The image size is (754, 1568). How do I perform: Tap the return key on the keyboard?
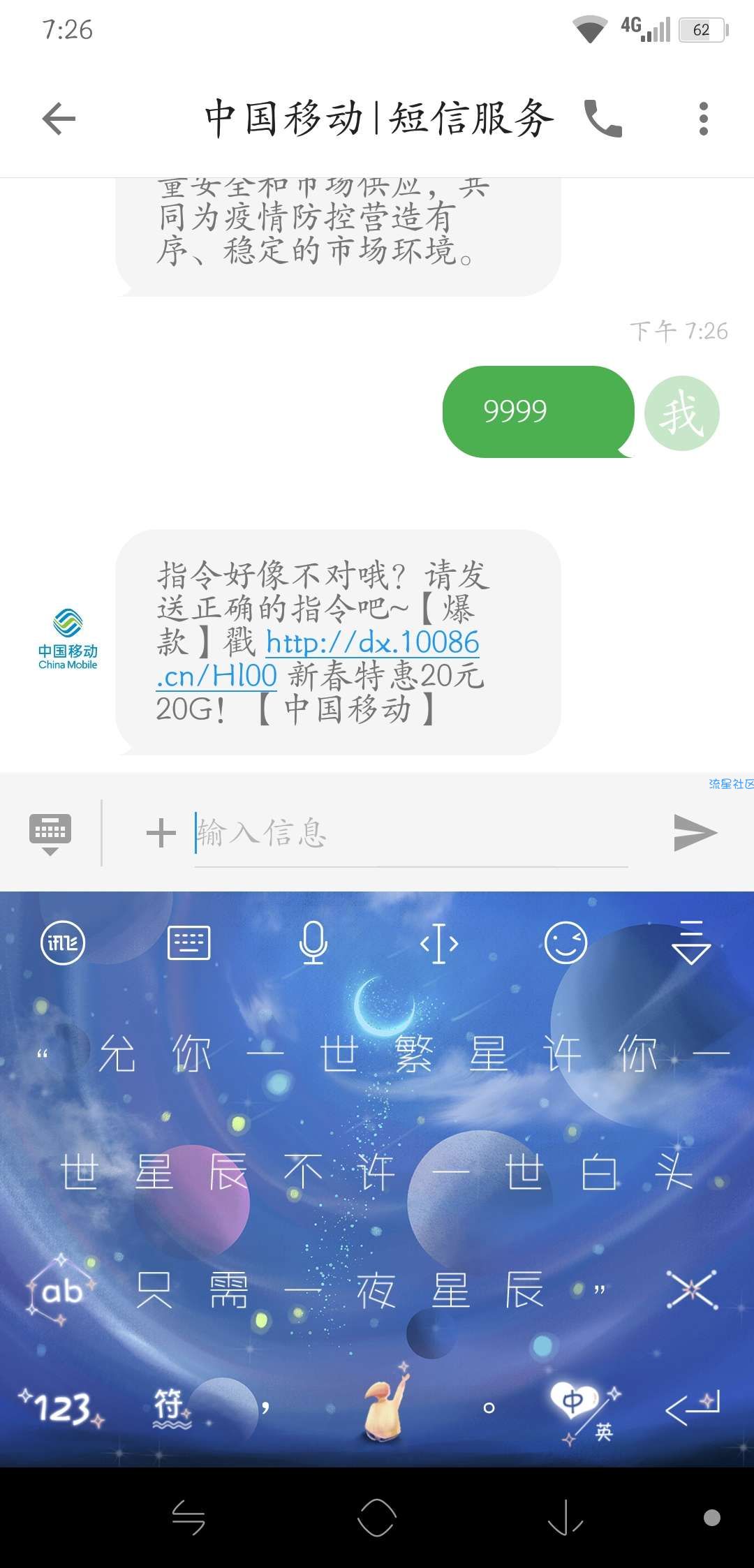point(691,1407)
